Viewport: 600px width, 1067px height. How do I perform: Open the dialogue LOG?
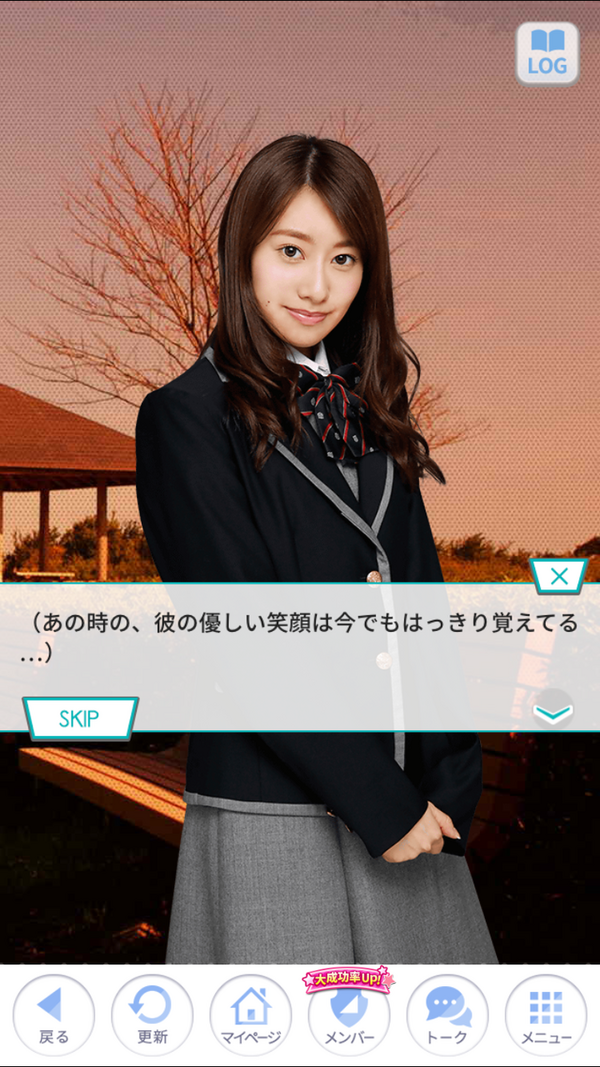coord(547,54)
